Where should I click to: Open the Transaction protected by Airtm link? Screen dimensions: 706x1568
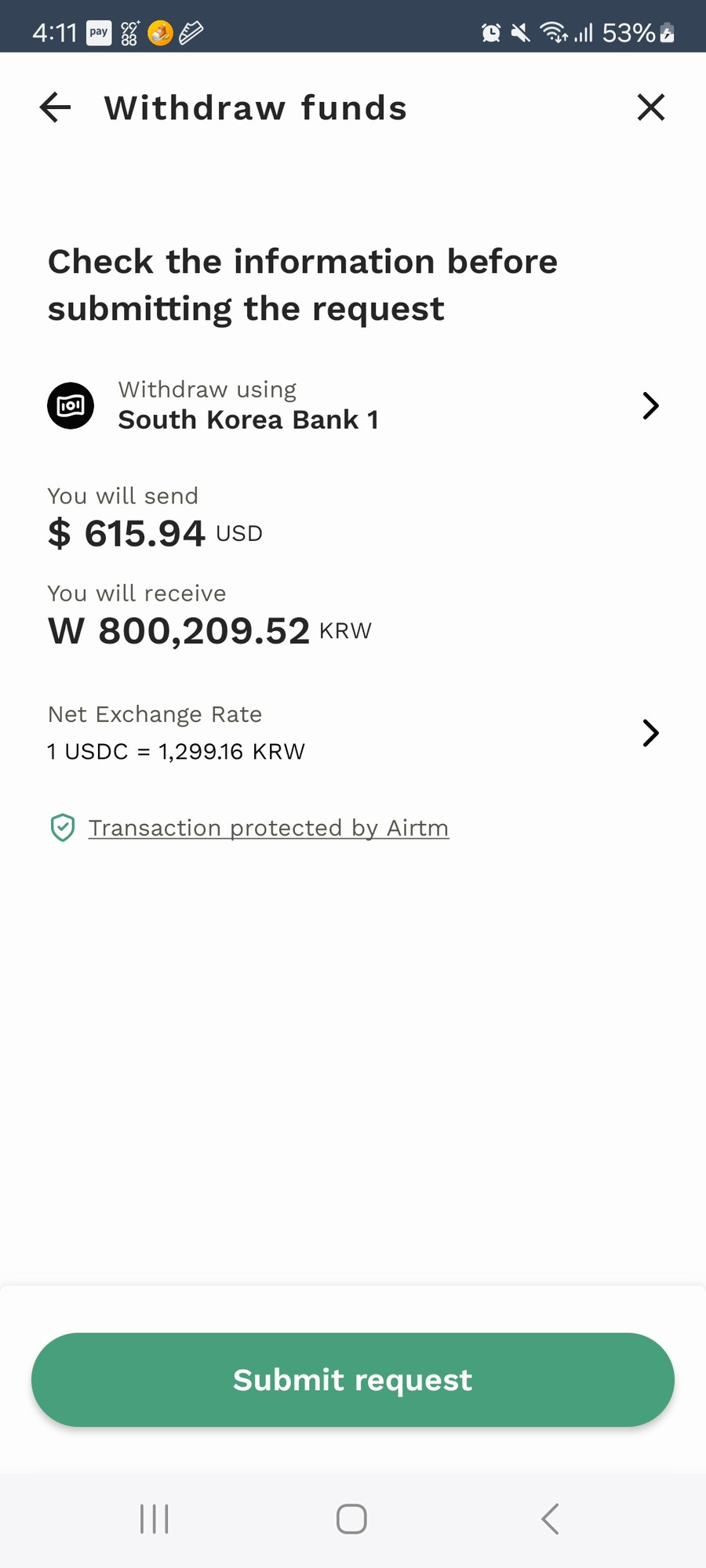pyautogui.click(x=268, y=828)
